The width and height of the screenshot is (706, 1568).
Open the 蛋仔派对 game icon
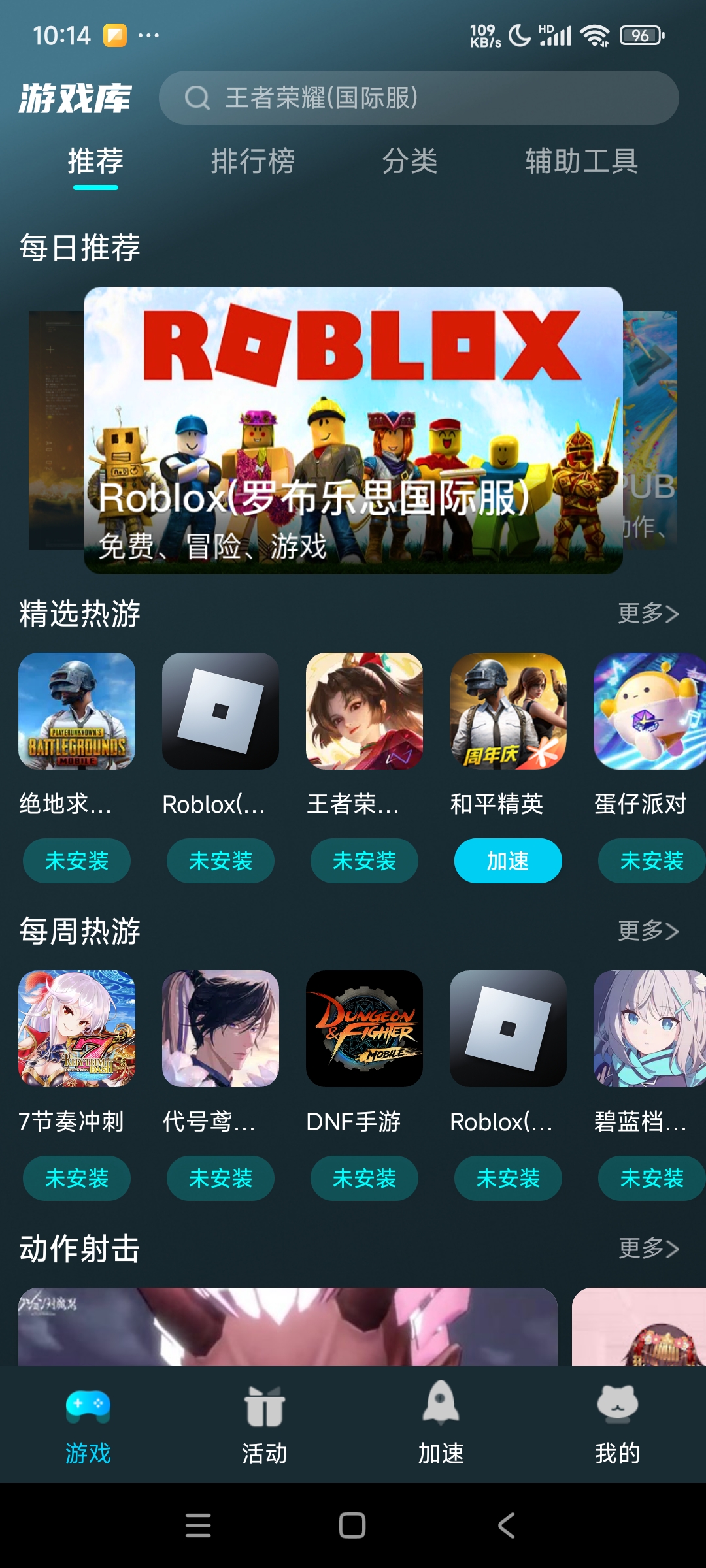650,711
